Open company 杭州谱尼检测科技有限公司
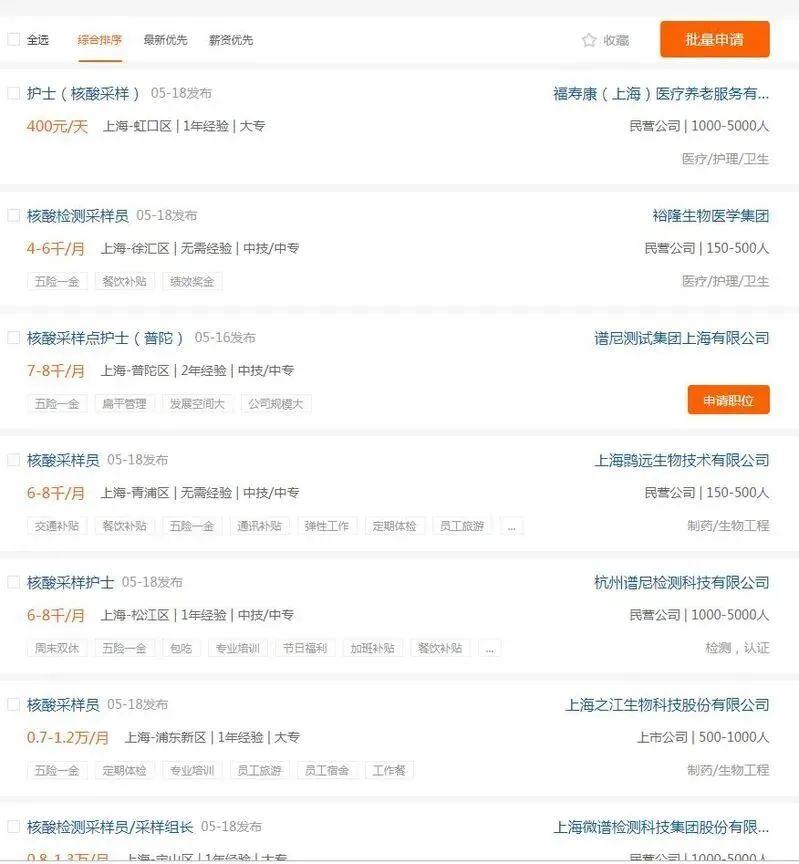 [682, 582]
